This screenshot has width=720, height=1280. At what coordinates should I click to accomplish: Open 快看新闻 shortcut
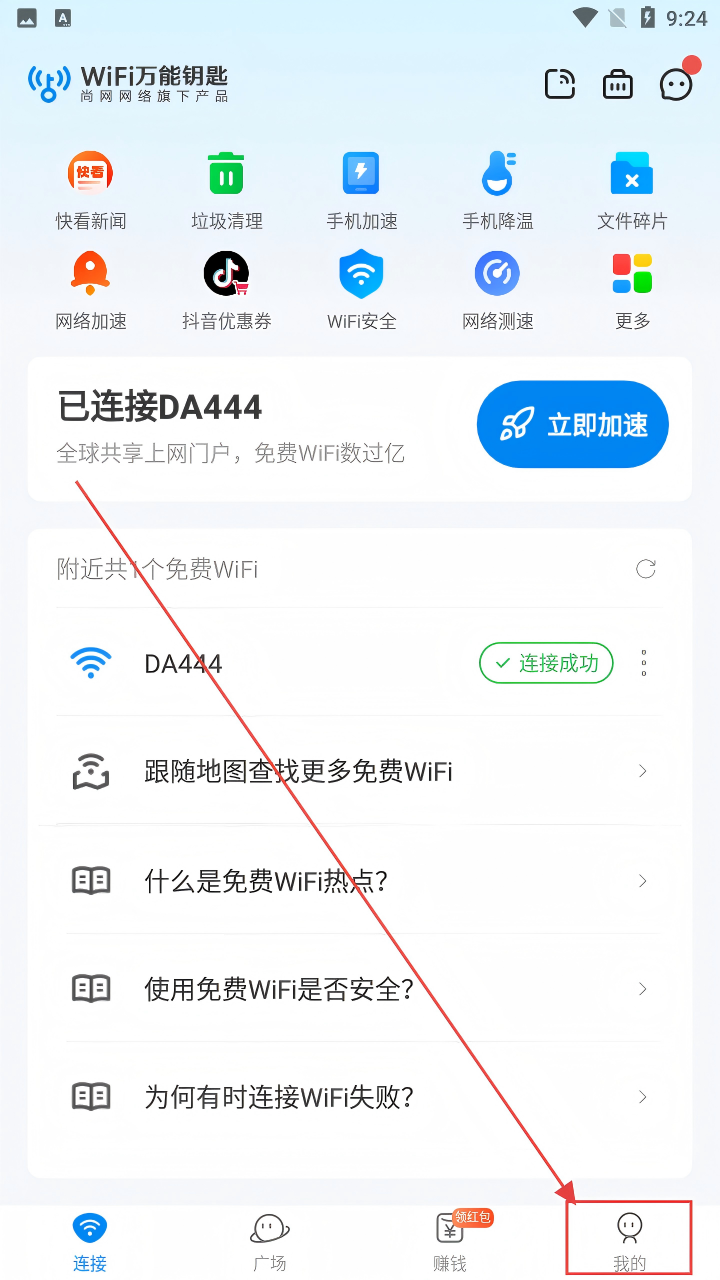click(91, 190)
